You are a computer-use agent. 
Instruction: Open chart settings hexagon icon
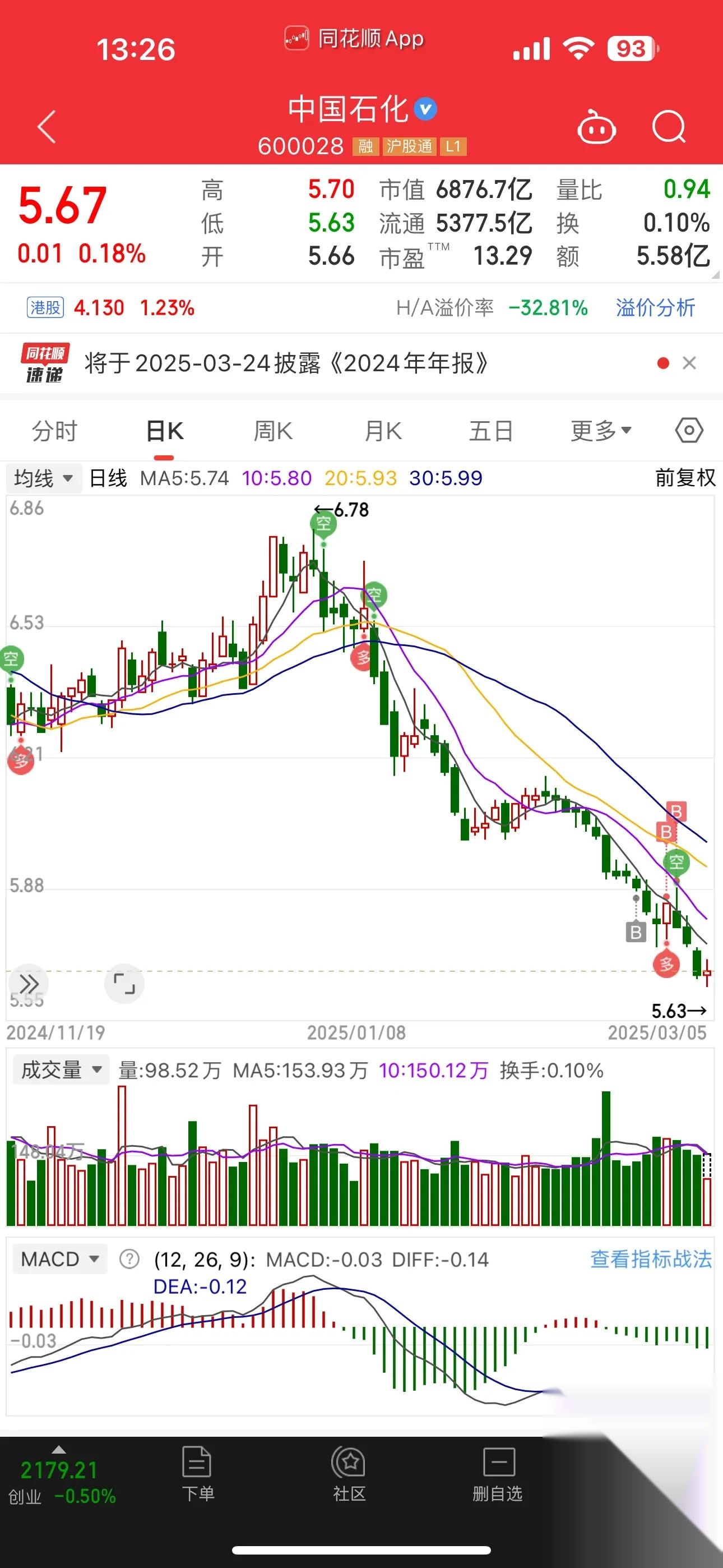tap(689, 431)
